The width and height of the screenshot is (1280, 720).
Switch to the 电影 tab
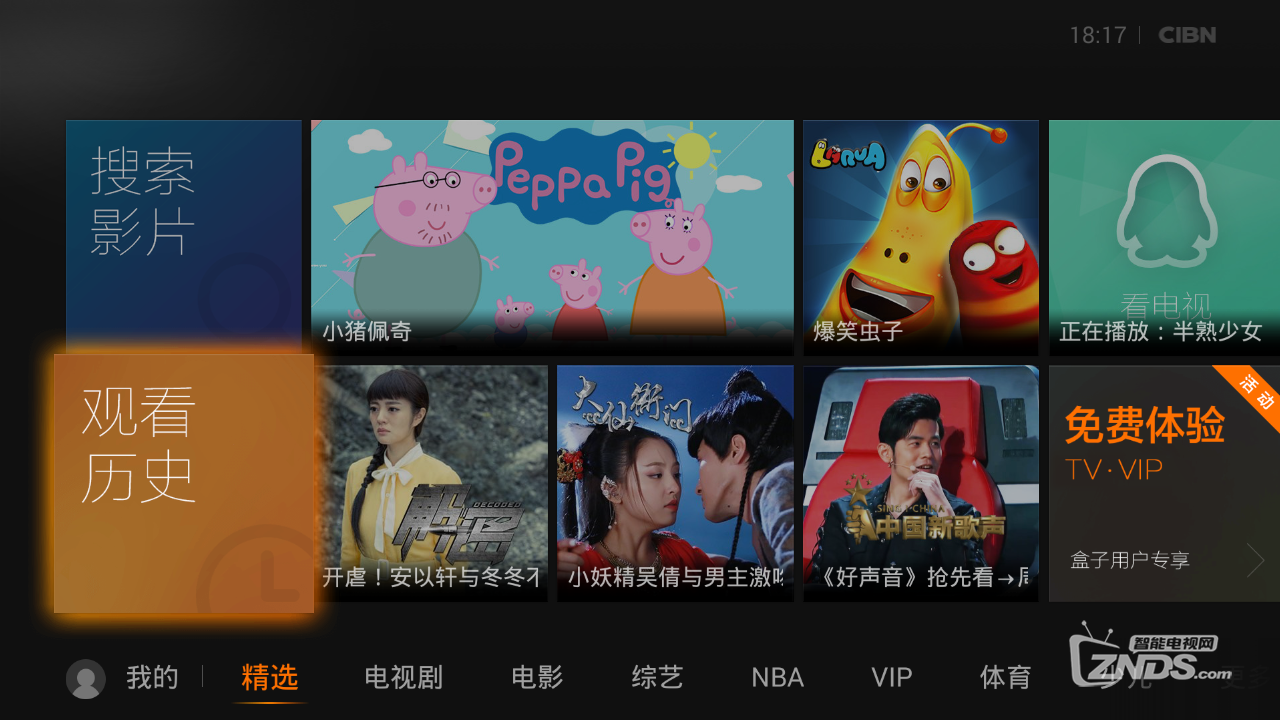point(537,678)
